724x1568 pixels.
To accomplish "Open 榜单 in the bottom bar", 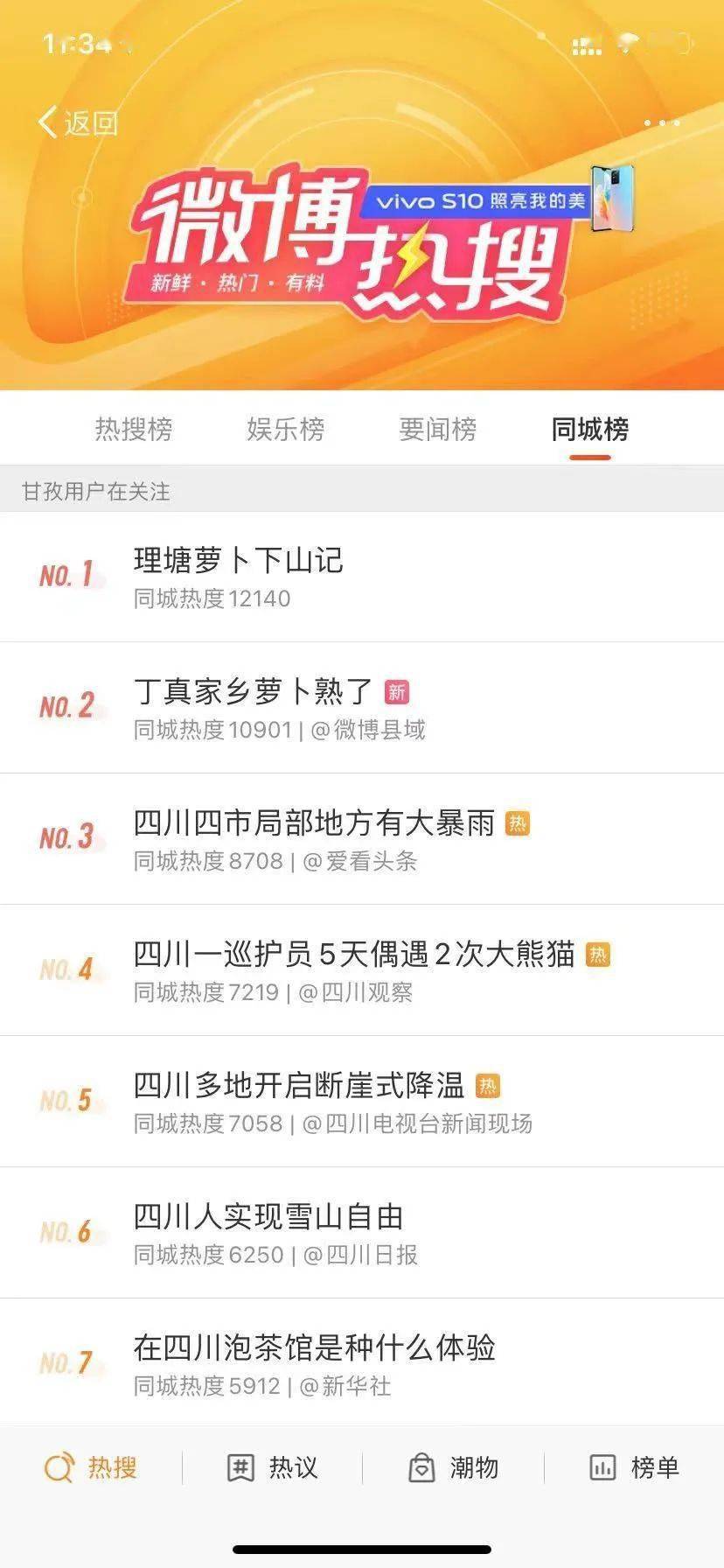I will tap(634, 1467).
